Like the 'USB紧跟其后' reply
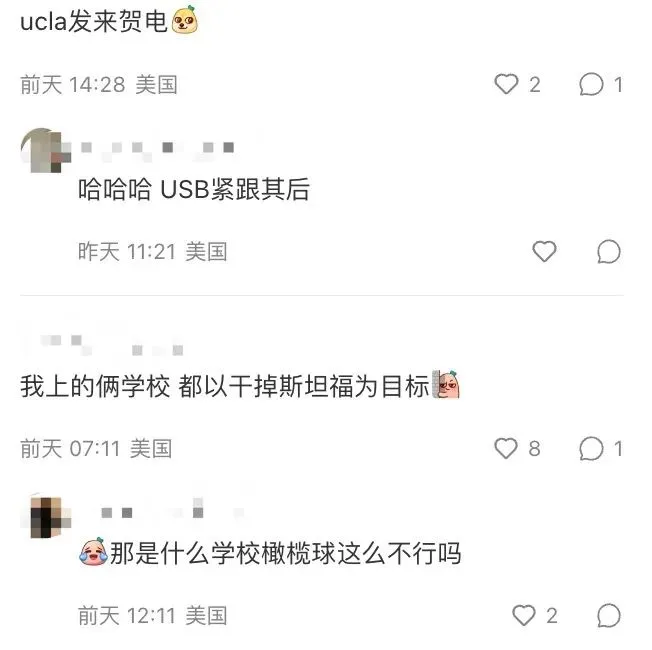Image resolution: width=652 pixels, height=650 pixels. pos(544,251)
